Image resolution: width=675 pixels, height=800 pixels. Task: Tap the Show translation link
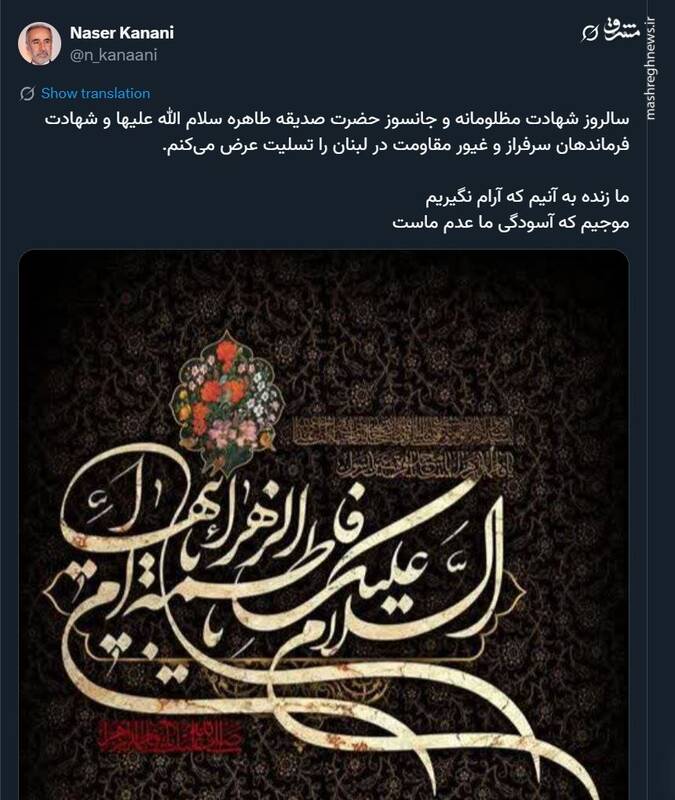(x=95, y=93)
